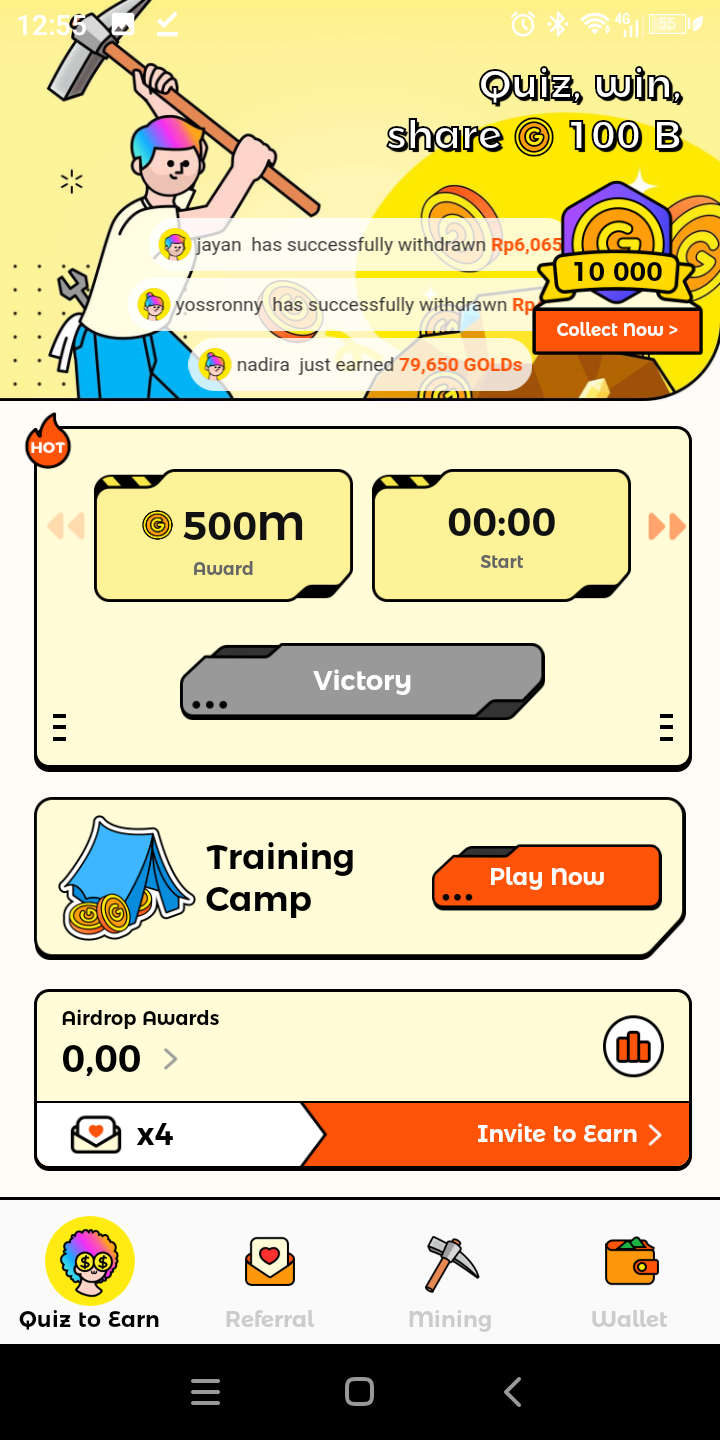Viewport: 720px width, 1440px height.
Task: Tap Invite to Earn
Action: point(568,1134)
